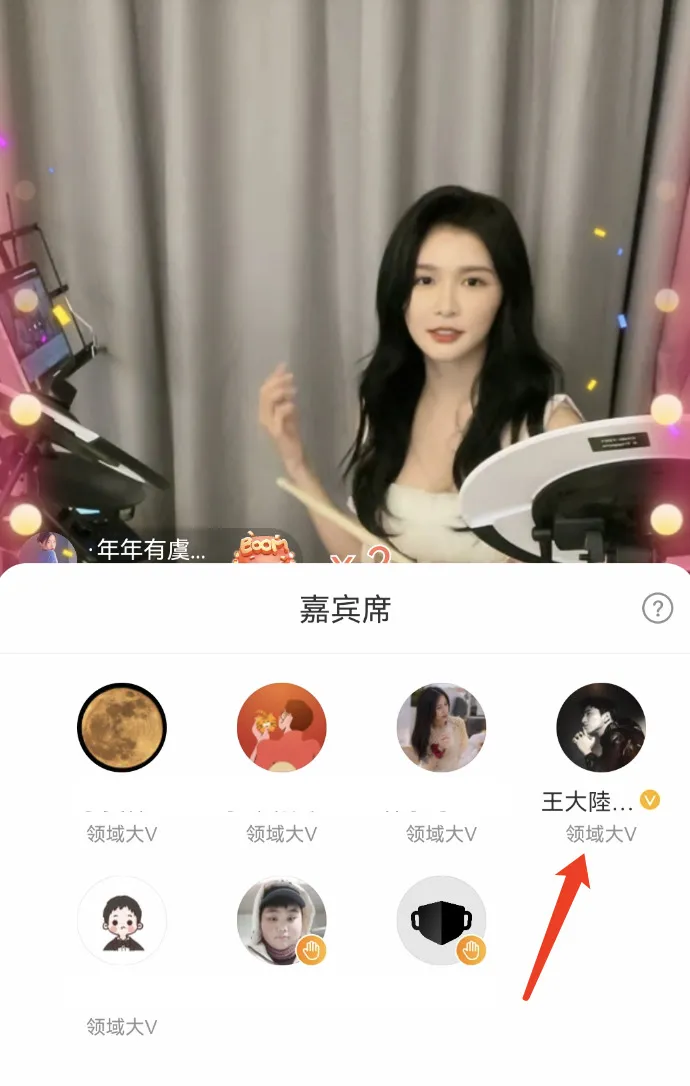Open the help icon beside 嘉宾席
The image size is (690, 1086).
click(657, 607)
